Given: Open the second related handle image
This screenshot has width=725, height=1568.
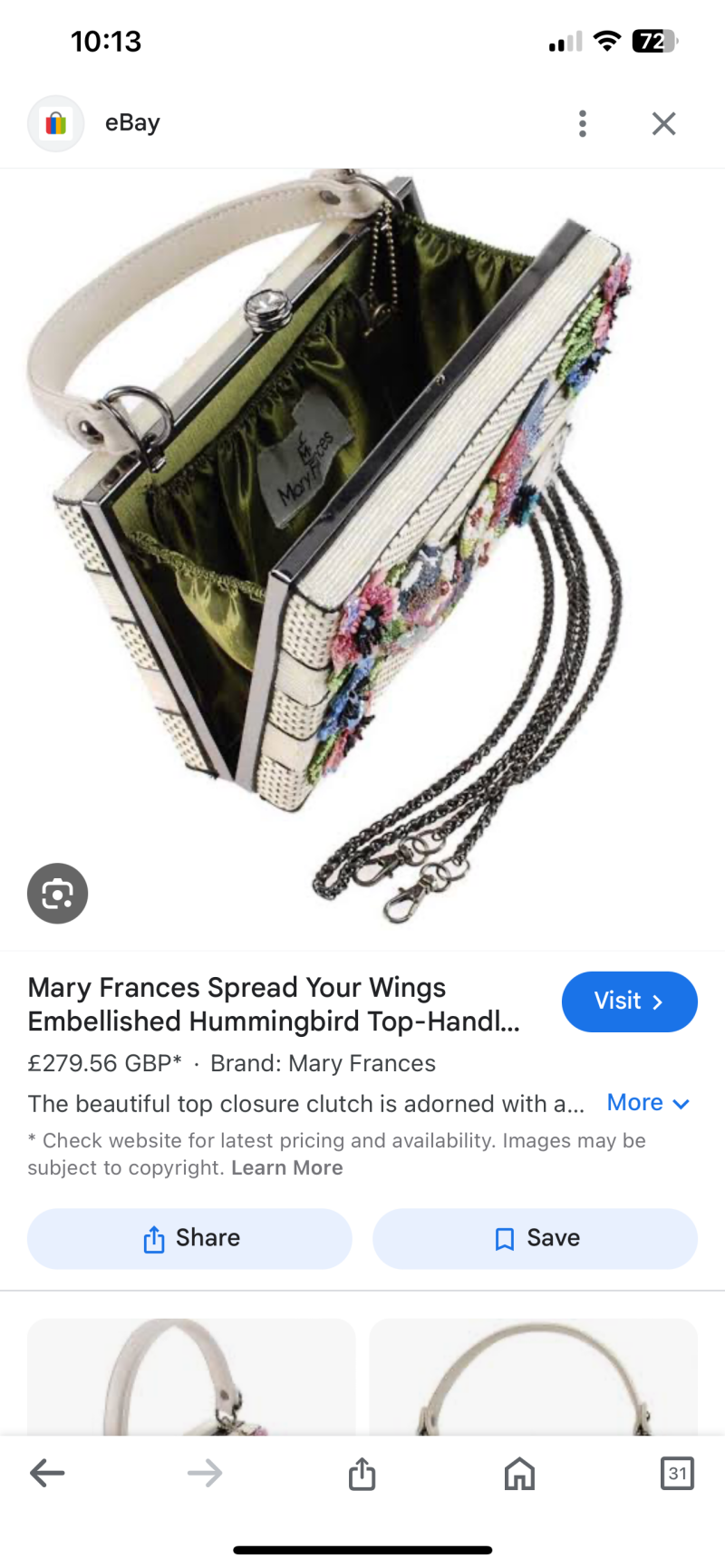Looking at the screenshot, I should click(x=533, y=1378).
